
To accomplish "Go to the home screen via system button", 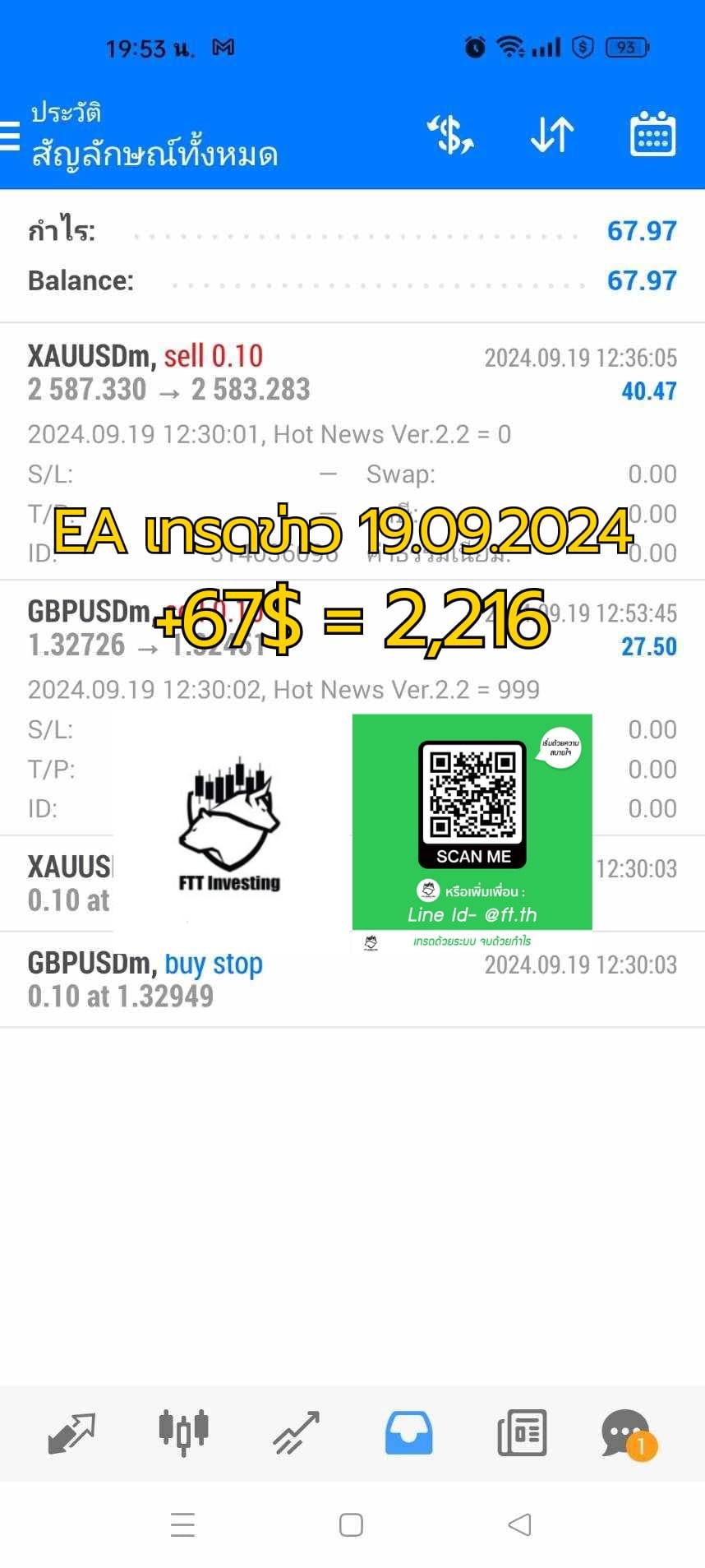I will (x=351, y=1525).
